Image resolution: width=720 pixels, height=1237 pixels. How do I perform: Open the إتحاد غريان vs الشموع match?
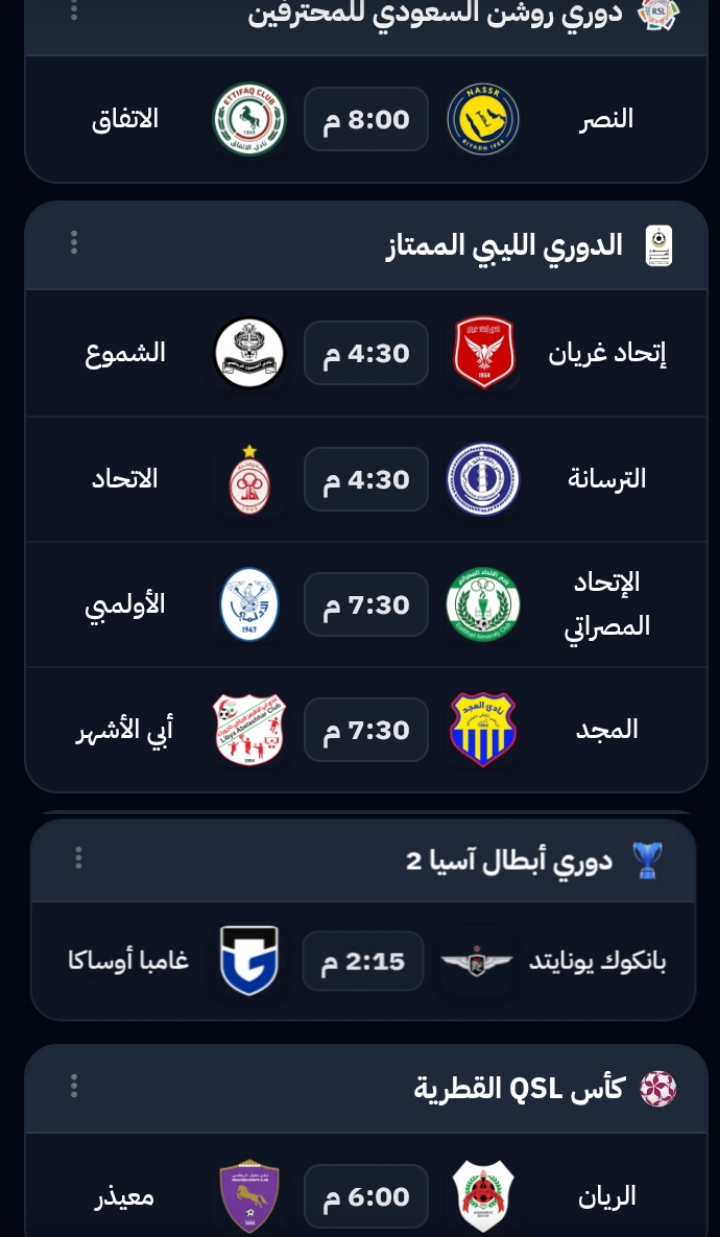366,353
